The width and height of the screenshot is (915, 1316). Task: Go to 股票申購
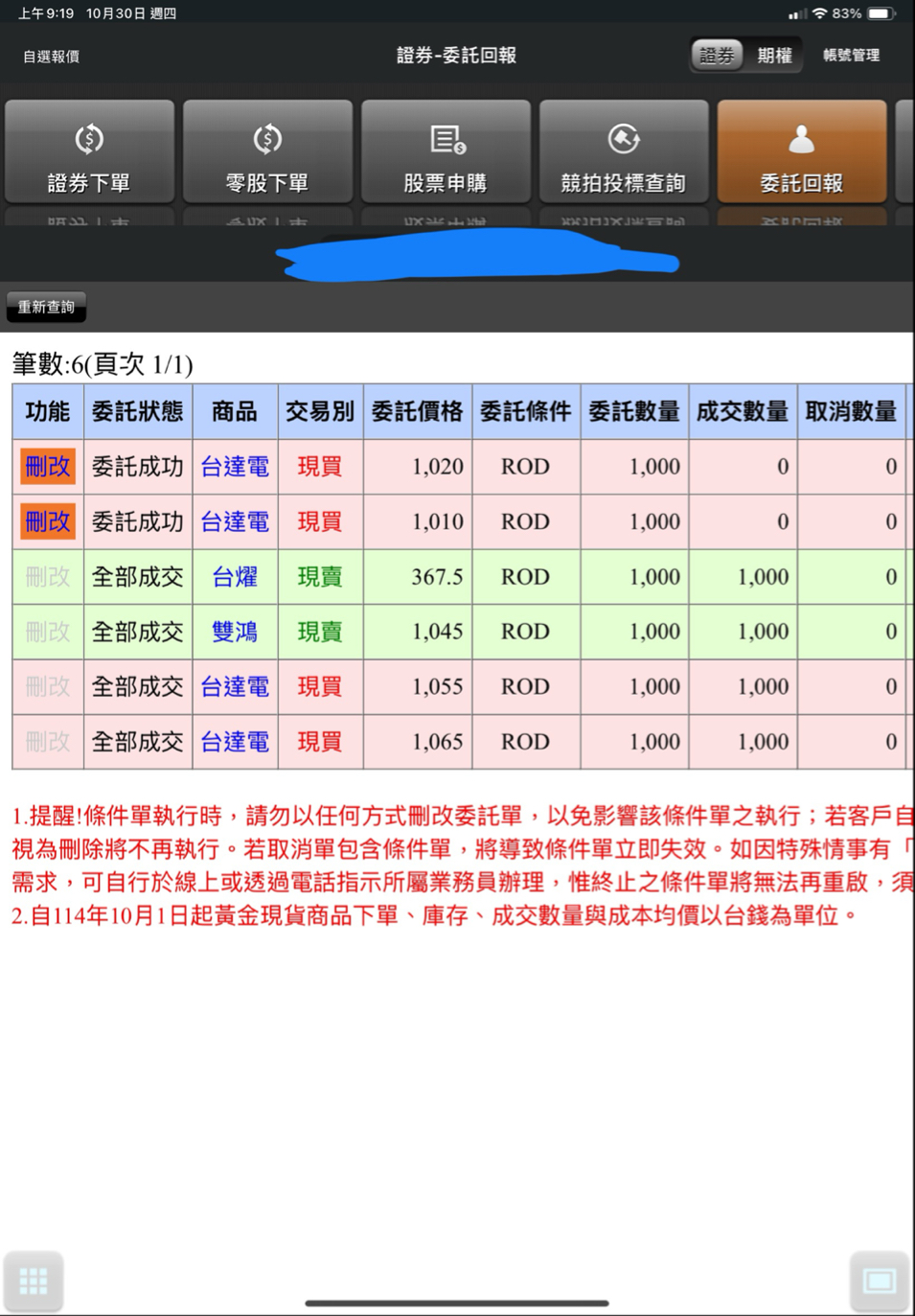pos(446,153)
